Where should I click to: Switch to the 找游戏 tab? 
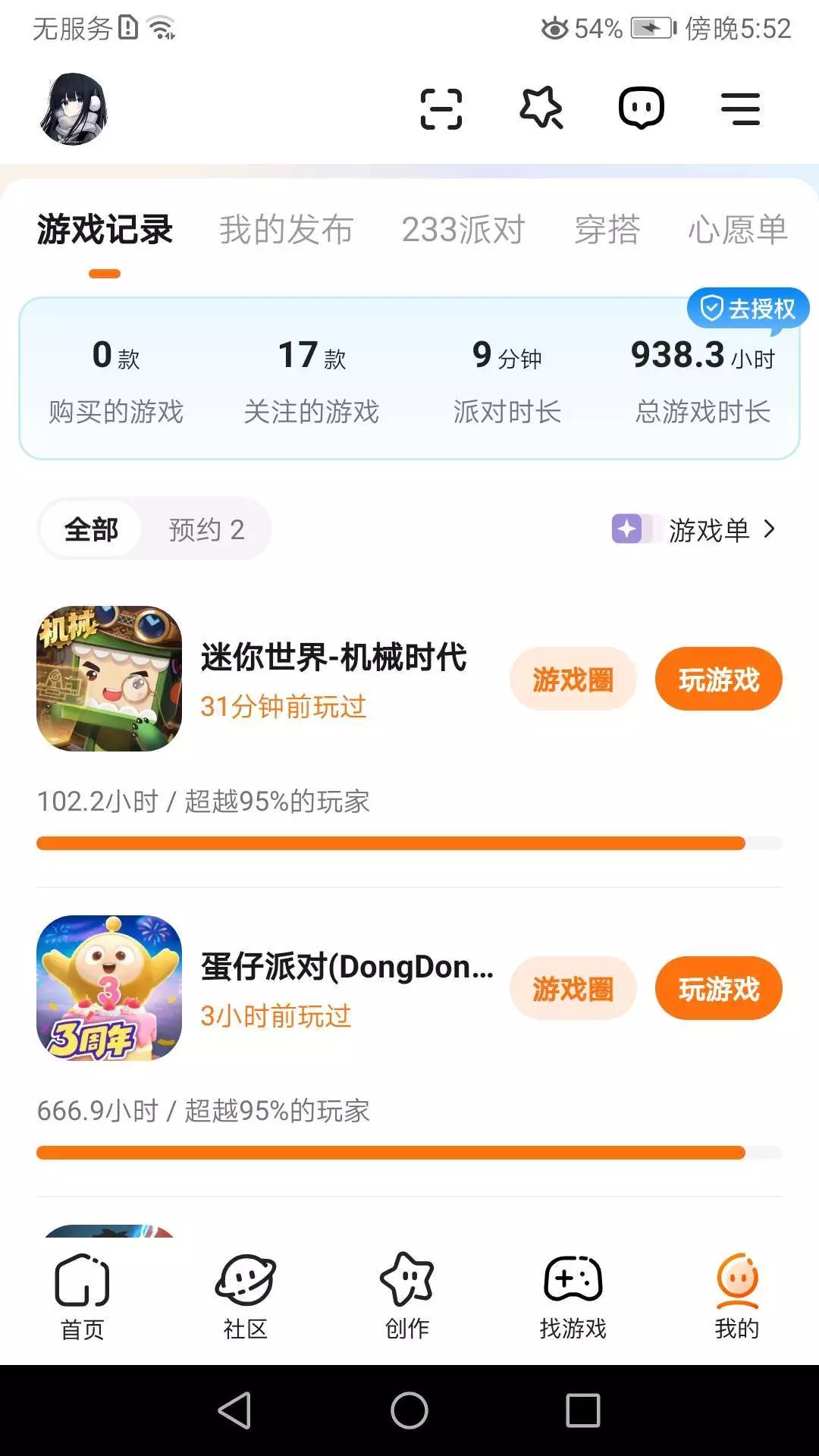click(x=573, y=1297)
